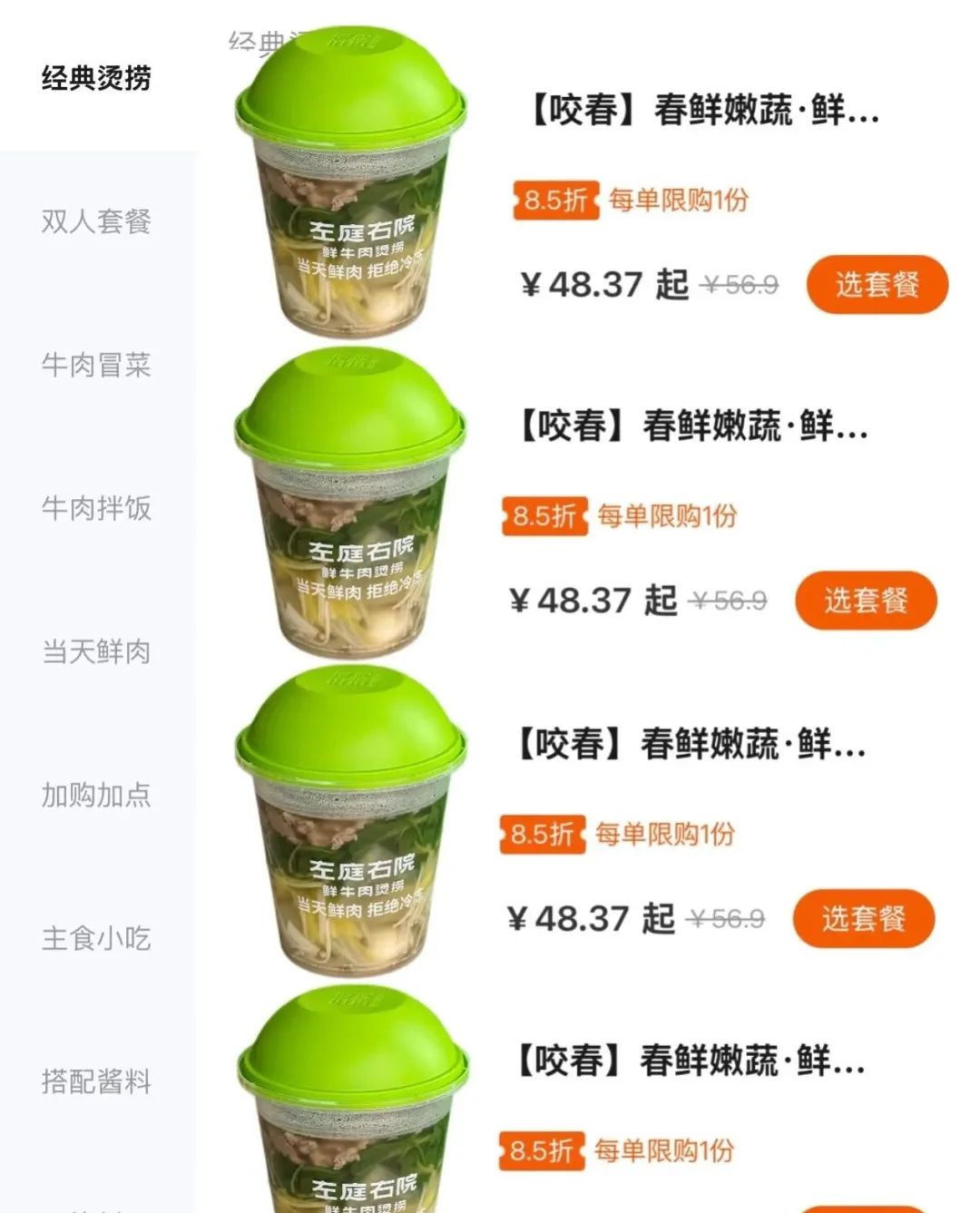
Task: Select the 经典烫捞 category
Action: coord(96,78)
